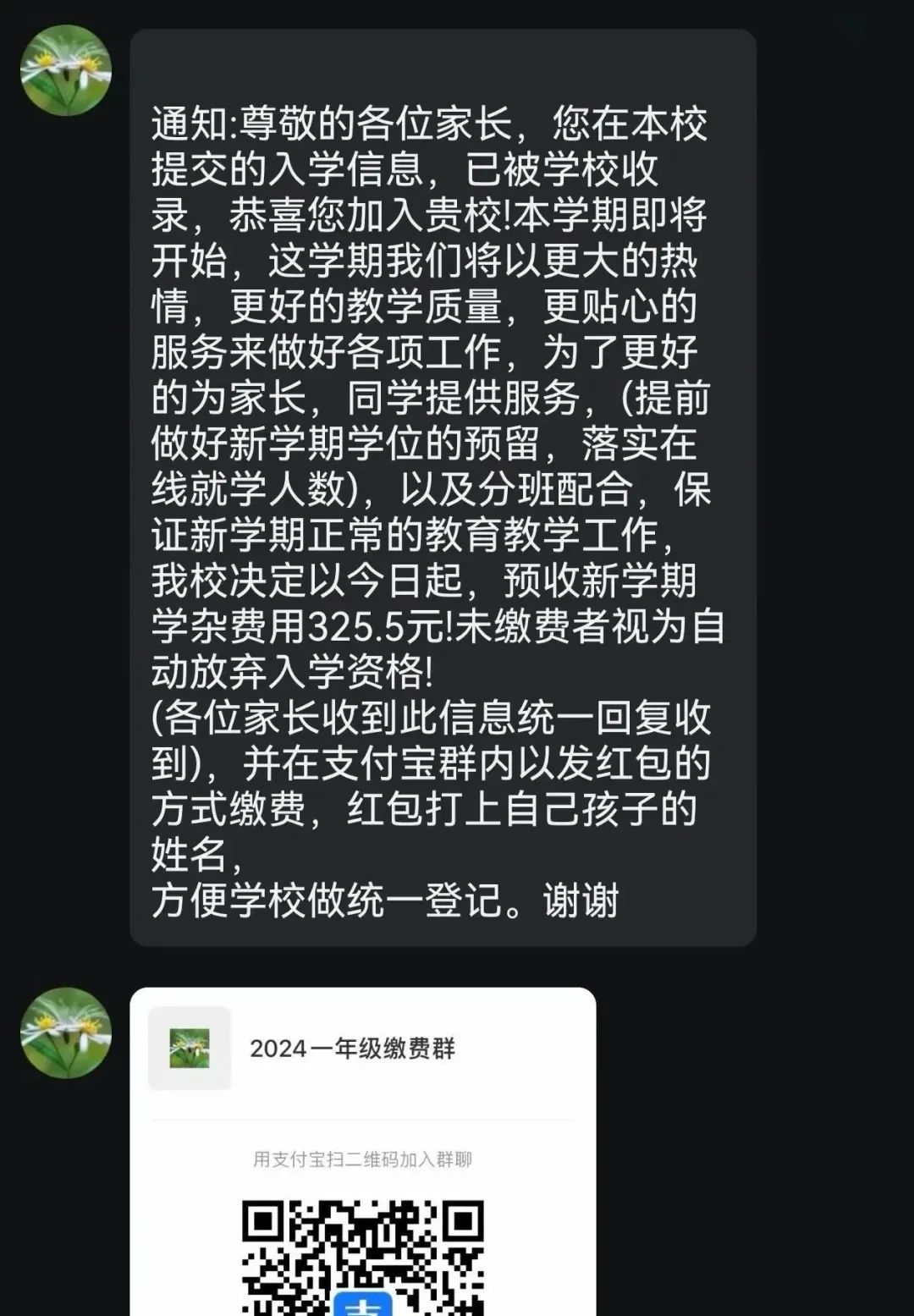View sender's profile from avatar beside 通知 message

(66, 70)
